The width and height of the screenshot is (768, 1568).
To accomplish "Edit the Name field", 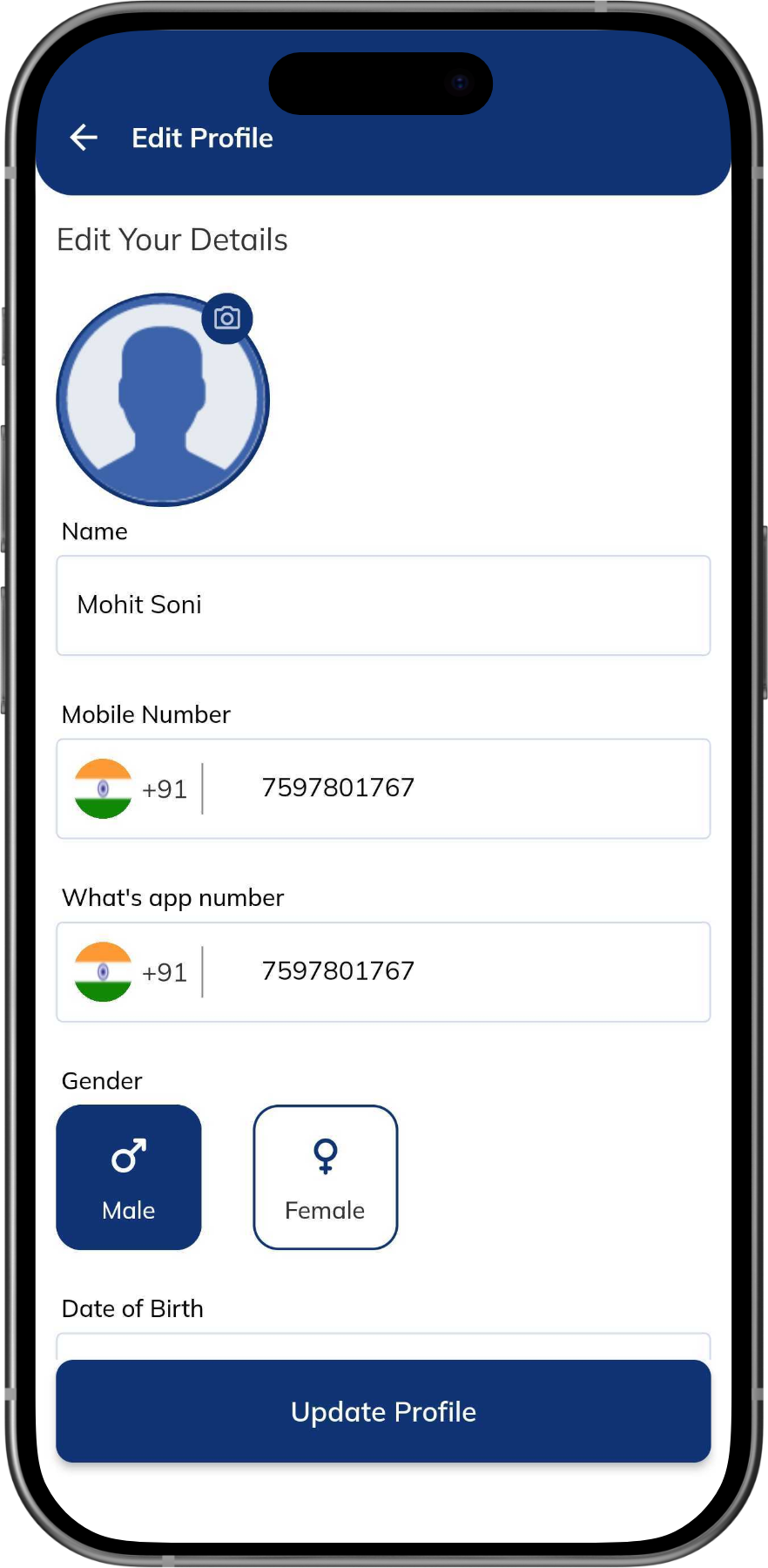I will [x=383, y=605].
